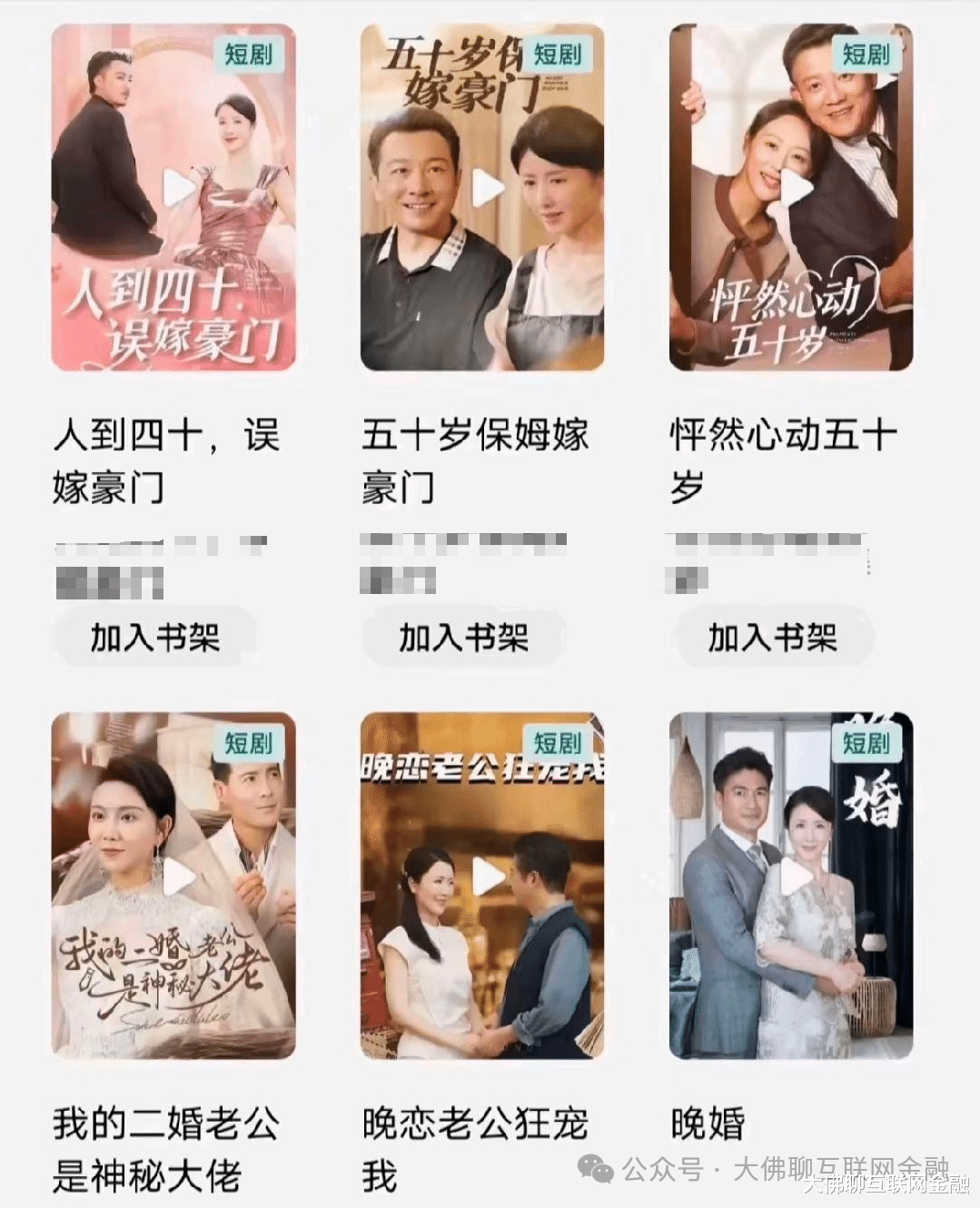Open the short drama 五十岁保姆嫁豪门

[482, 198]
